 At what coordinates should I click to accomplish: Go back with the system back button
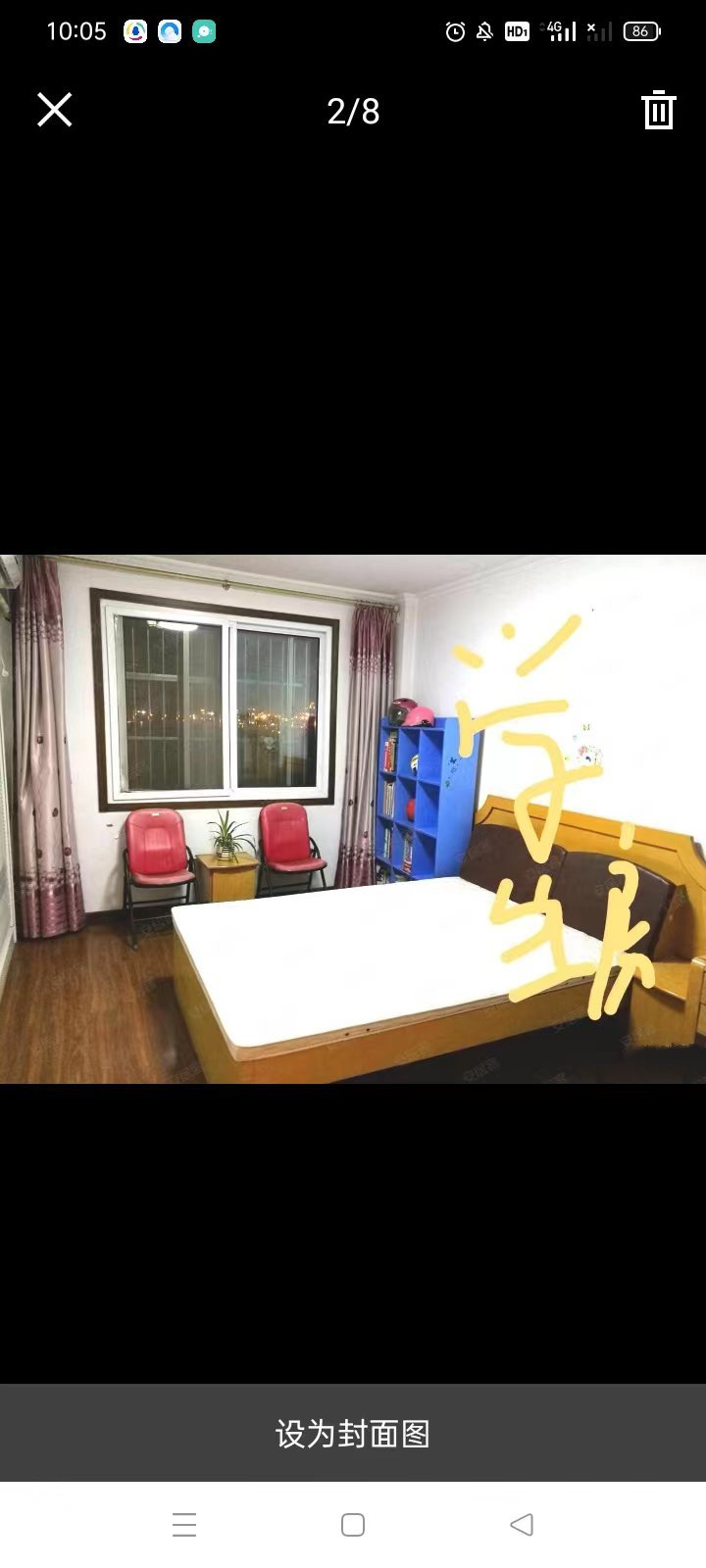point(522,1525)
